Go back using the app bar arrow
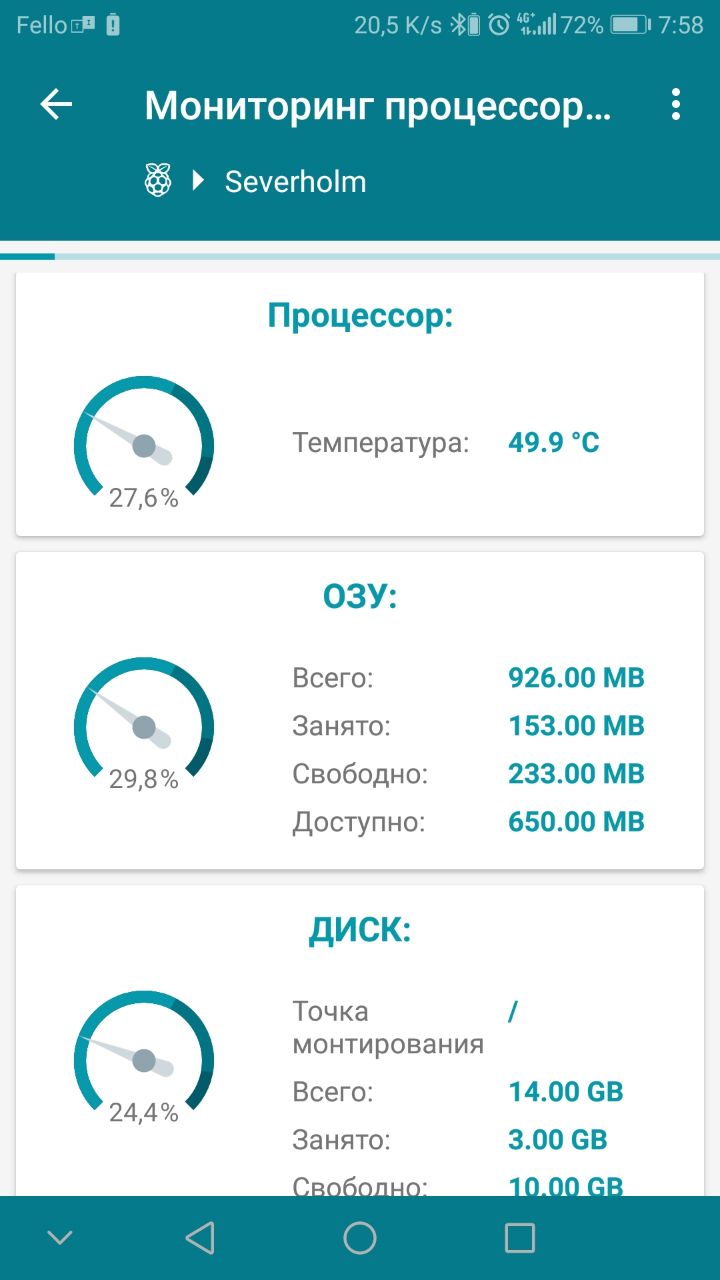 point(56,105)
